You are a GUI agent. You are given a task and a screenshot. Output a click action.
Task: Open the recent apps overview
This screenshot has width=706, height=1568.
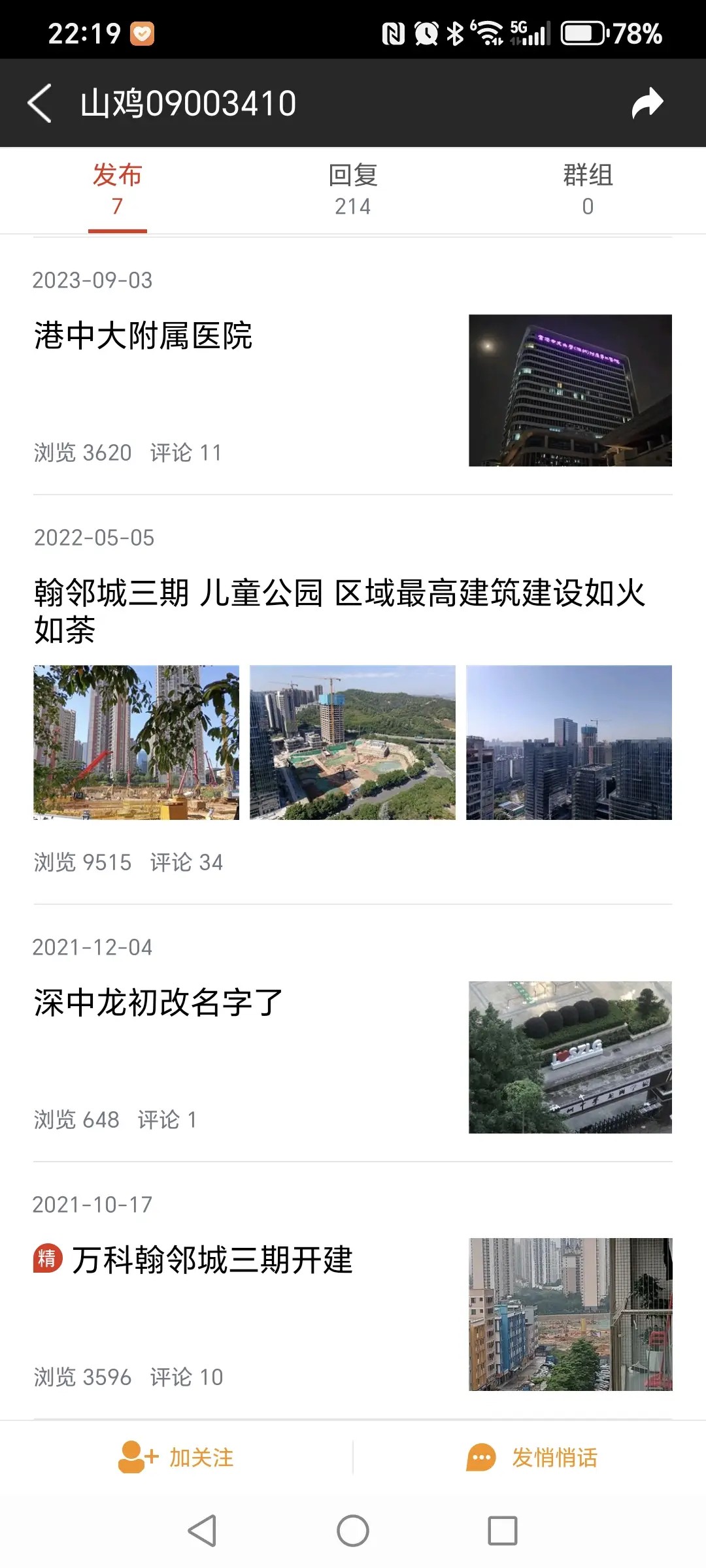tap(502, 1531)
